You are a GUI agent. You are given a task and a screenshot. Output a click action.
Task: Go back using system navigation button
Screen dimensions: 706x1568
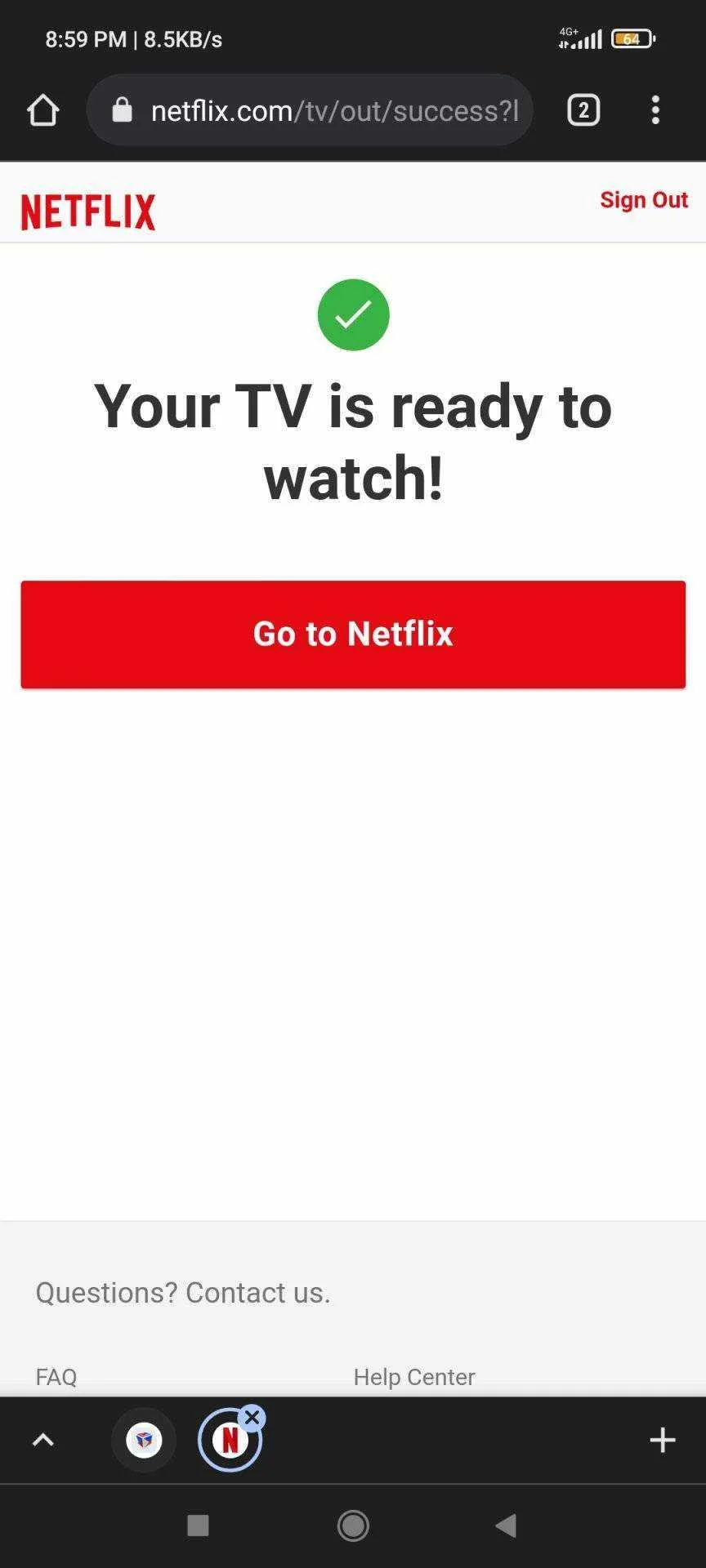506,1525
